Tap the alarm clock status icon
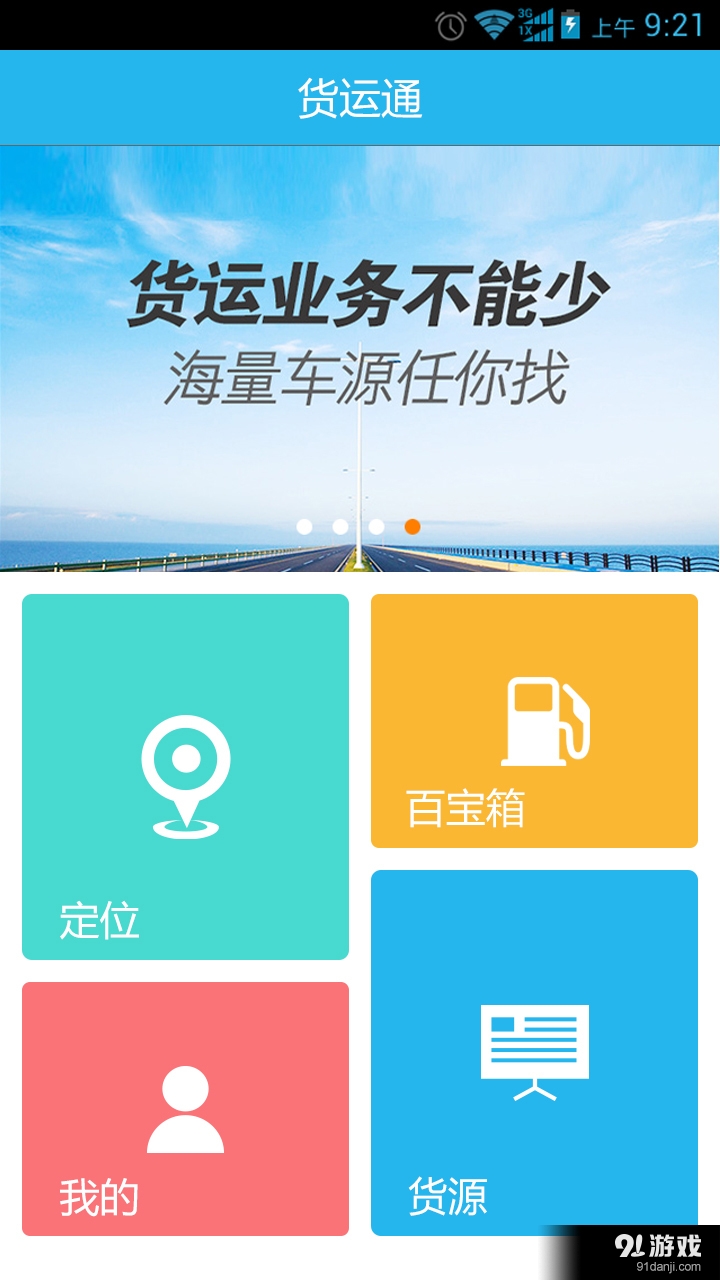Viewport: 720px width, 1280px height. (x=452, y=23)
